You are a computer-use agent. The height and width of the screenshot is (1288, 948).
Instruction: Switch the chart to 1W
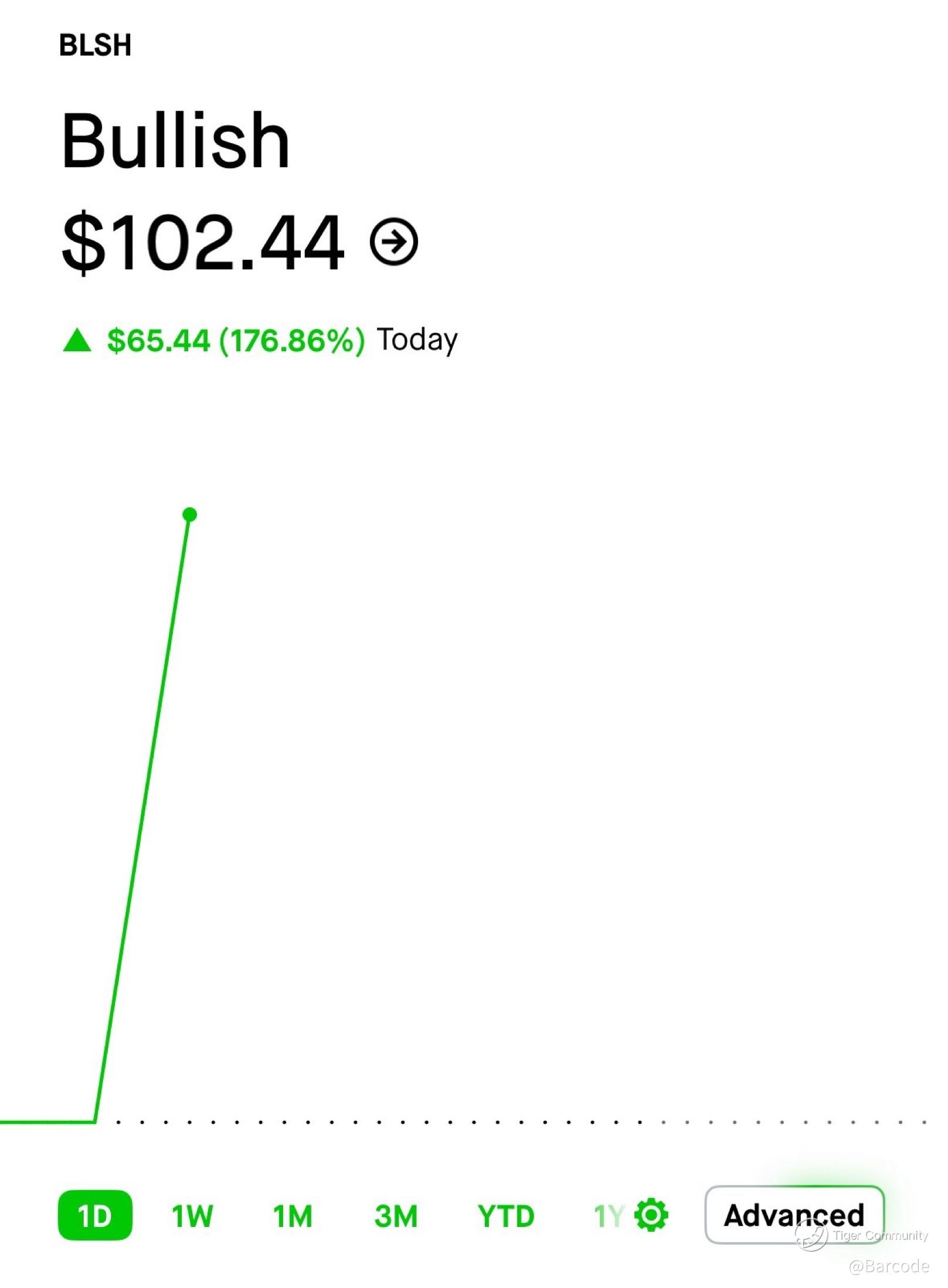pos(192,1216)
